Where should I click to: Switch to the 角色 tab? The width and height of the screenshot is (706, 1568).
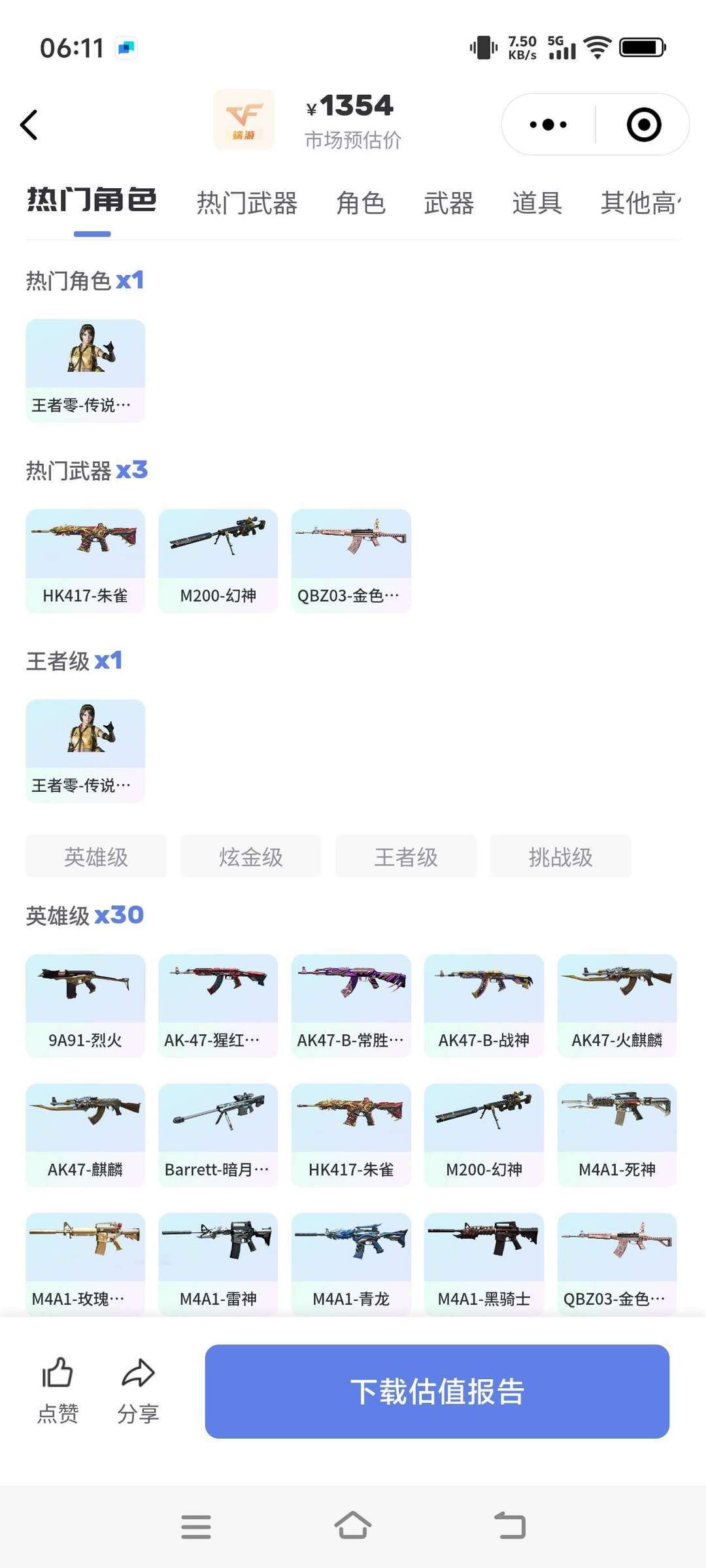tap(360, 203)
